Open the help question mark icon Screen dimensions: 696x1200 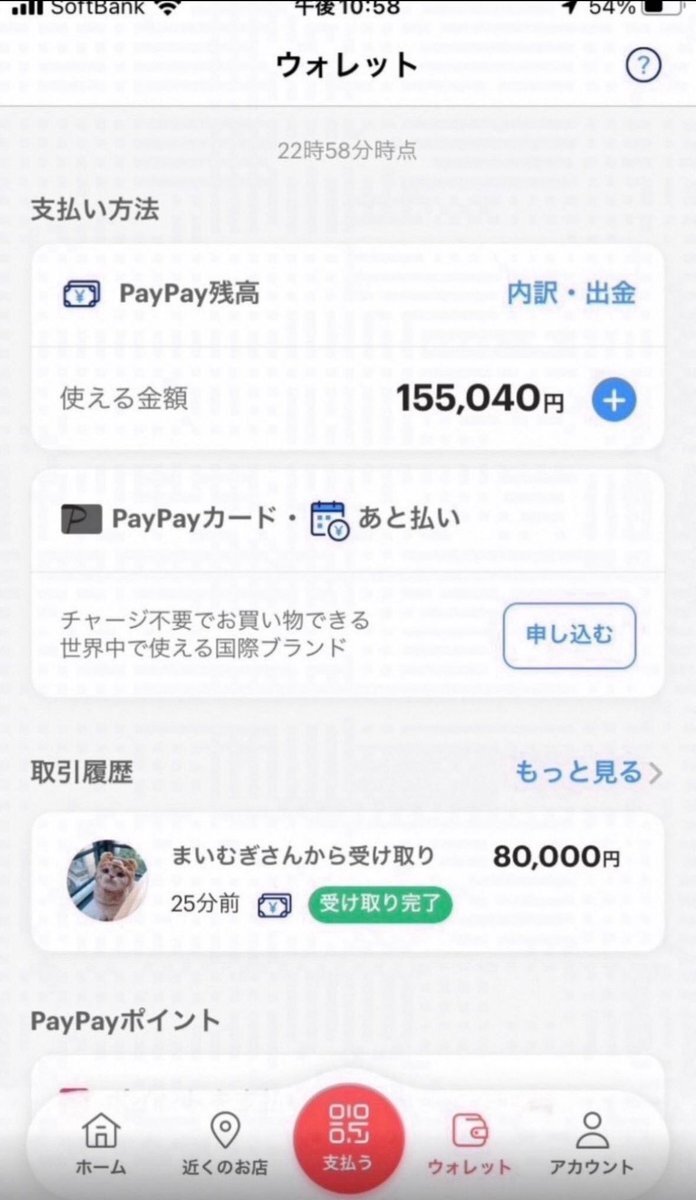point(643,66)
